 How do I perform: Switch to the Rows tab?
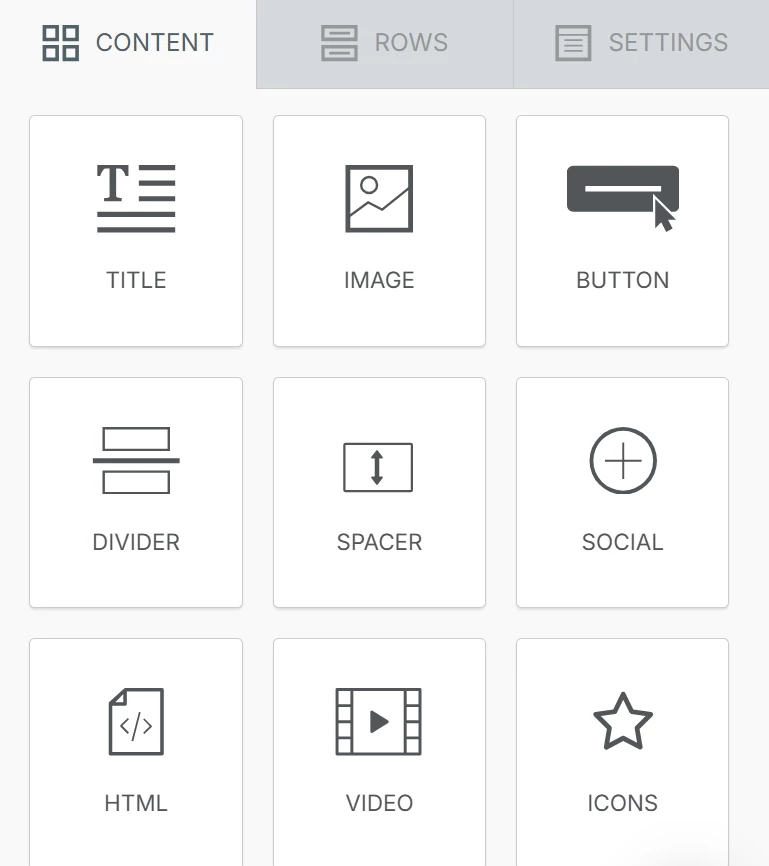point(385,43)
